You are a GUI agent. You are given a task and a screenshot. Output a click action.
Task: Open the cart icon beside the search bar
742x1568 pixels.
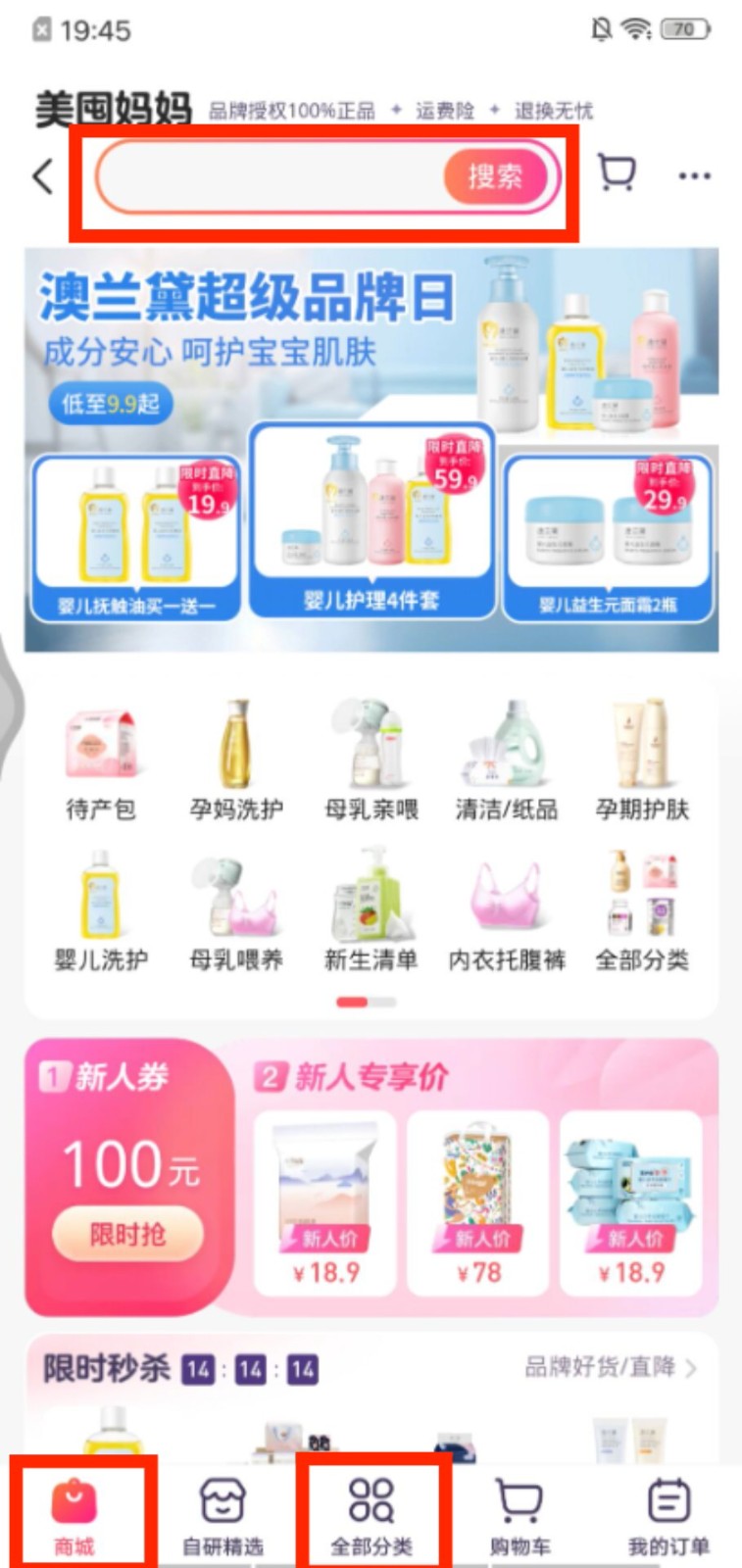(617, 174)
